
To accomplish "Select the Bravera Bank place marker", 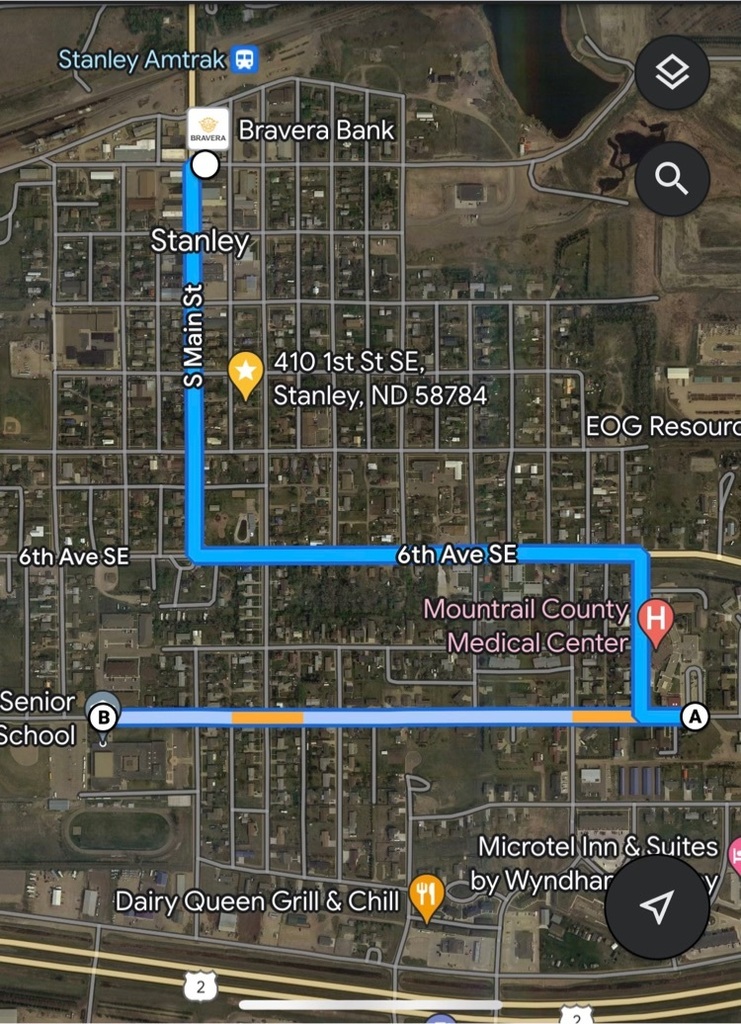I will point(208,130).
